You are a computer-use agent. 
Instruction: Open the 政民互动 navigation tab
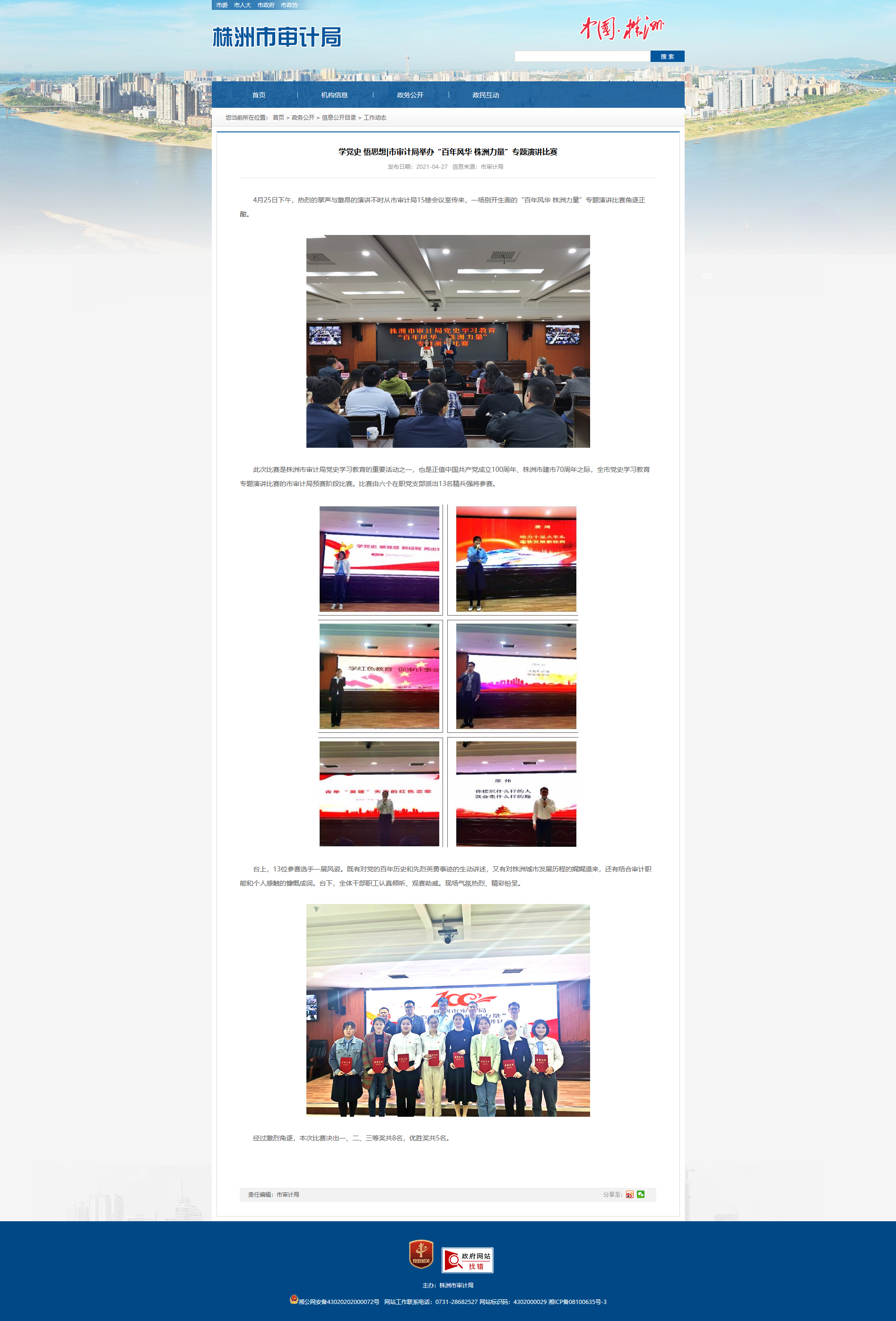coord(486,95)
